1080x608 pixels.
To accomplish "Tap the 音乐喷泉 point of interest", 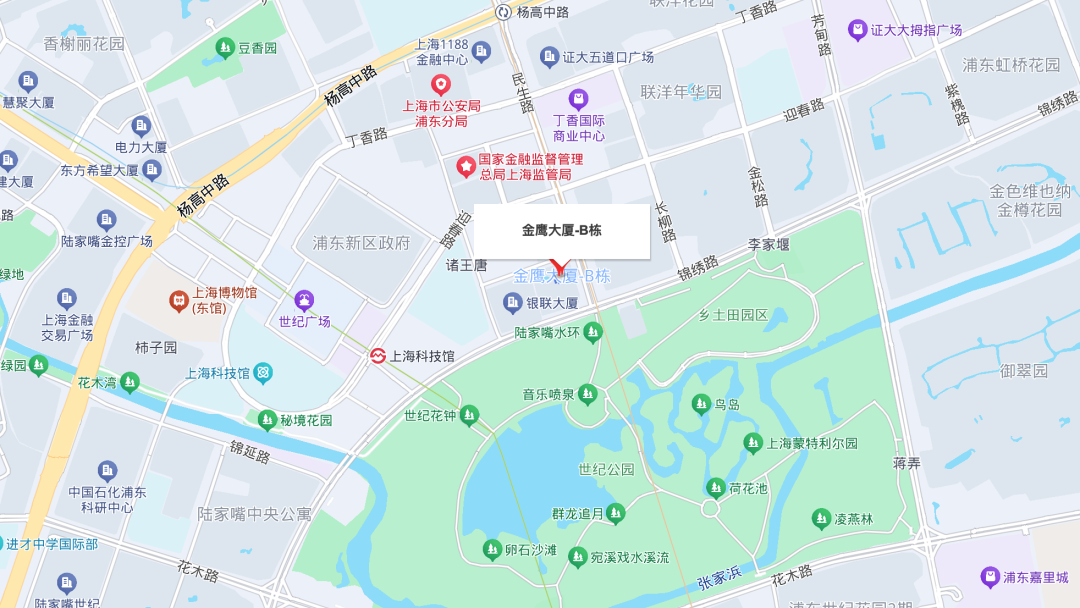I will (587, 394).
